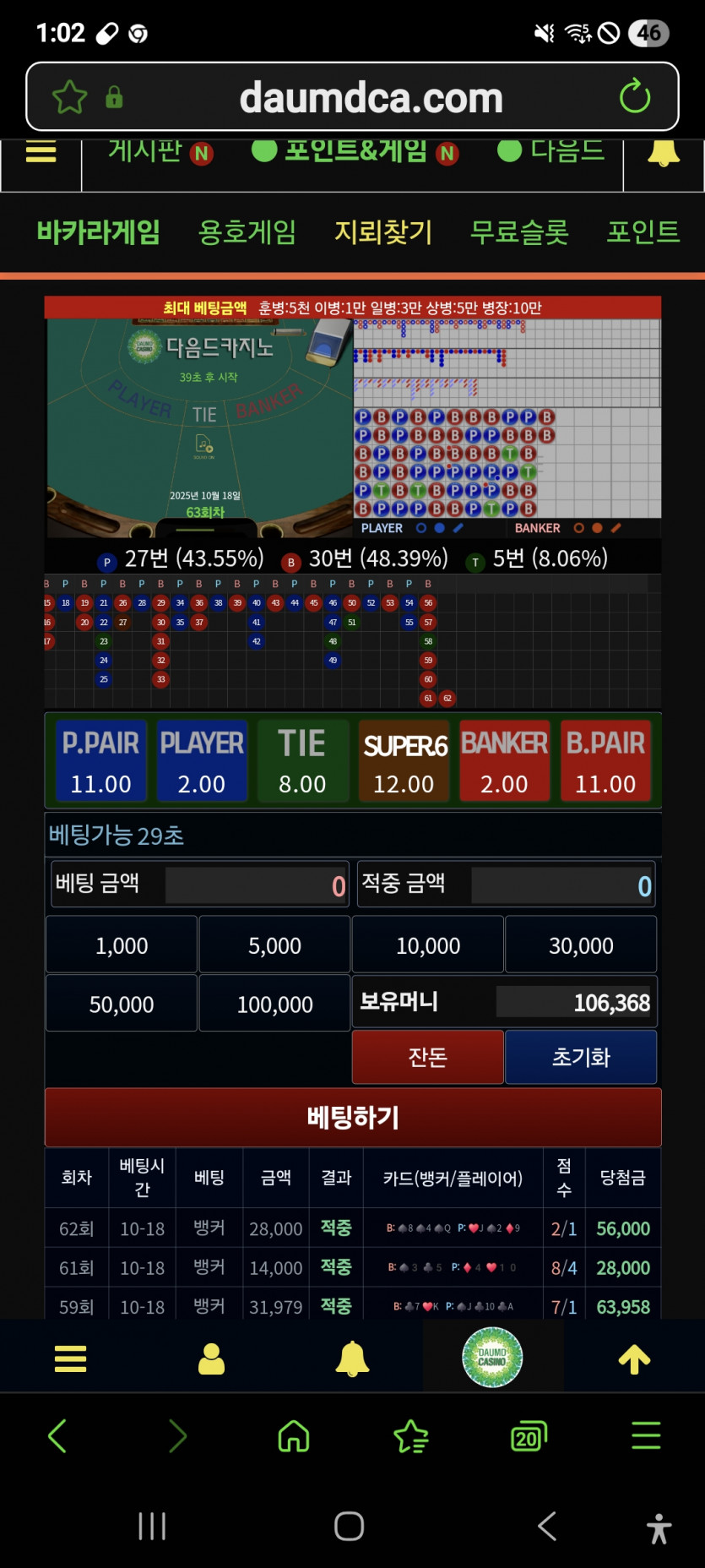
Task: Pick the BANKER 2.00 bet option
Action: point(504,760)
